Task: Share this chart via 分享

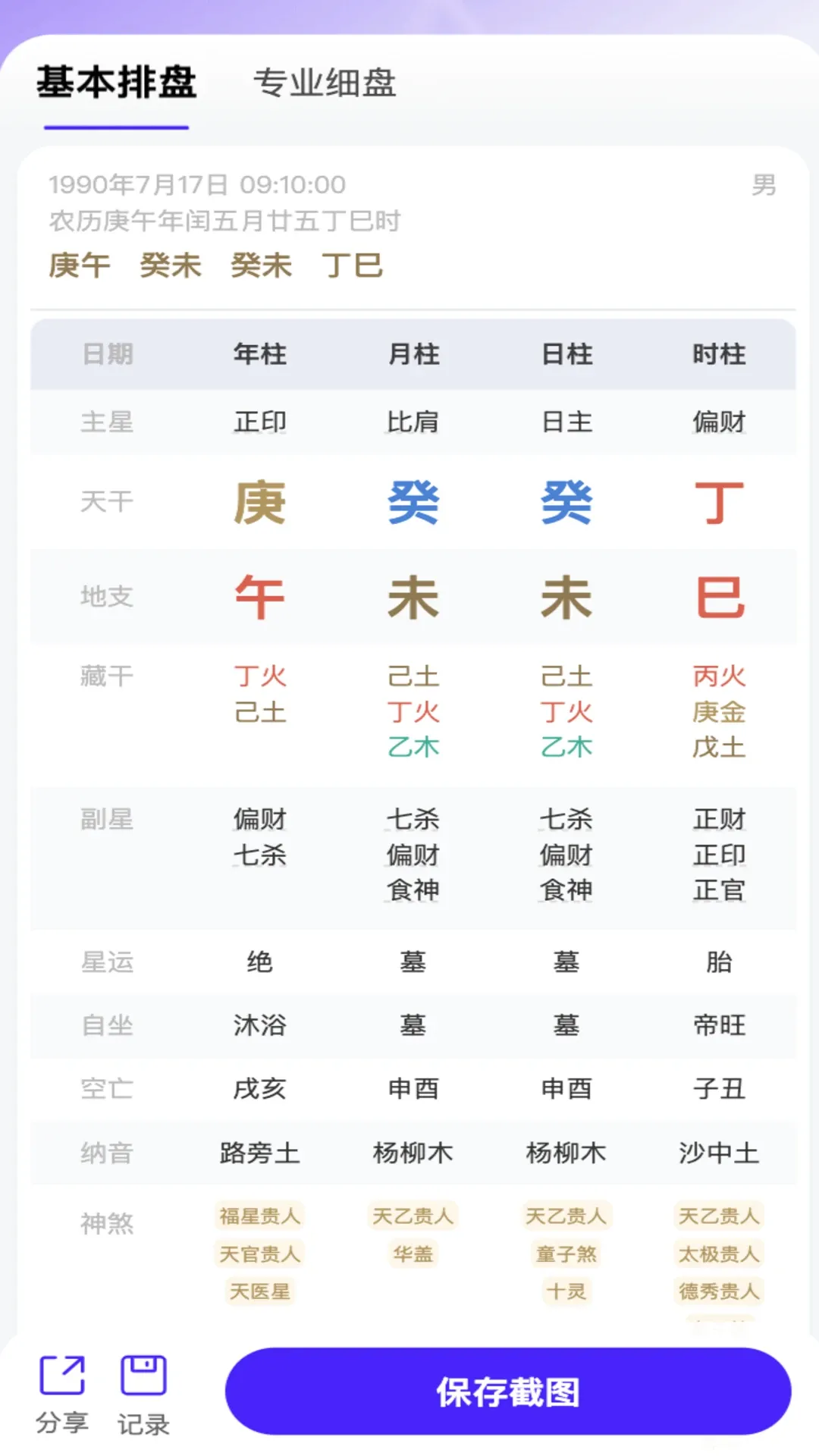Action: (x=62, y=1394)
